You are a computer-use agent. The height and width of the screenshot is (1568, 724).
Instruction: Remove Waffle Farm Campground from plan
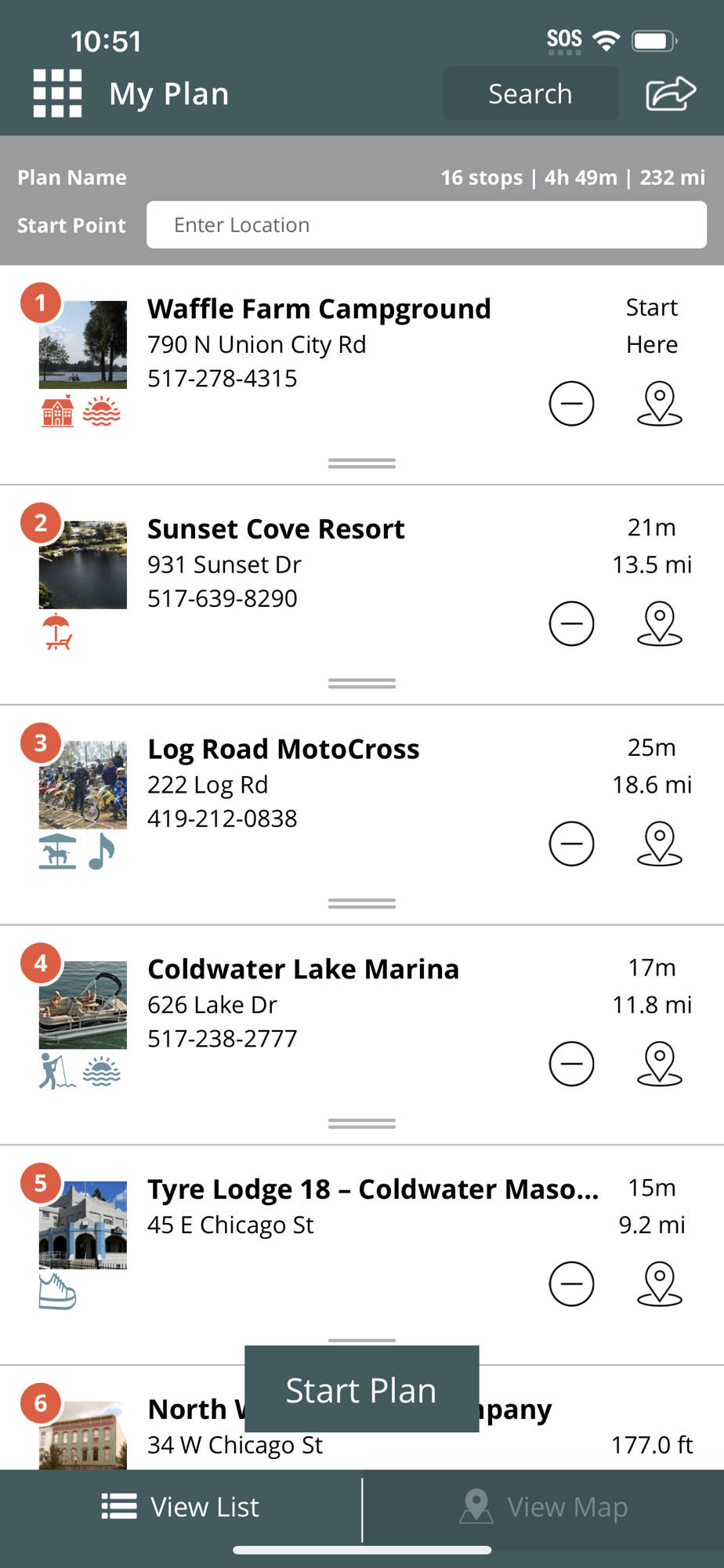point(571,404)
